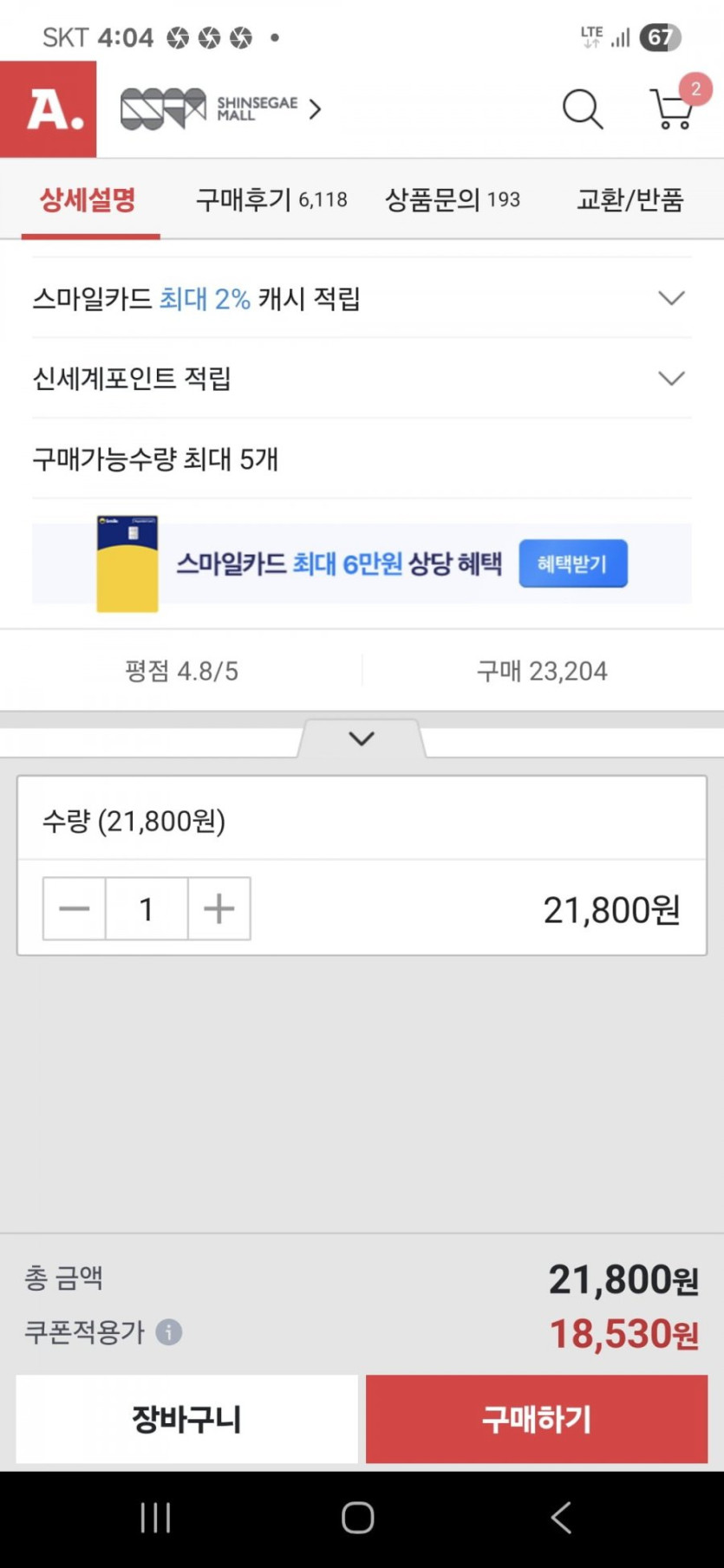The width and height of the screenshot is (724, 1568).
Task: Edit the quantity number field
Action: [x=147, y=908]
